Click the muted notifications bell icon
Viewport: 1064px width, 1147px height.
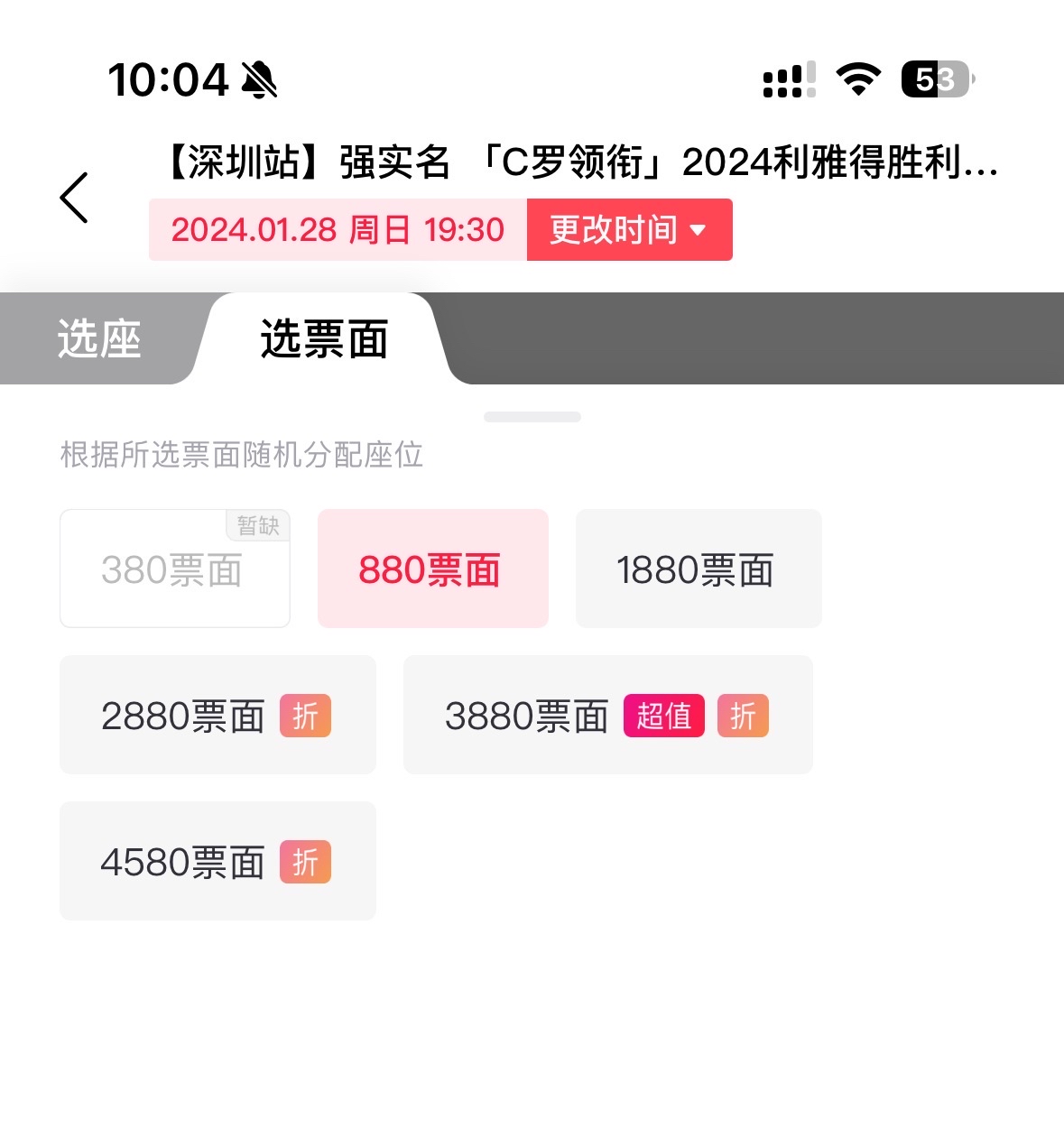pos(257,79)
